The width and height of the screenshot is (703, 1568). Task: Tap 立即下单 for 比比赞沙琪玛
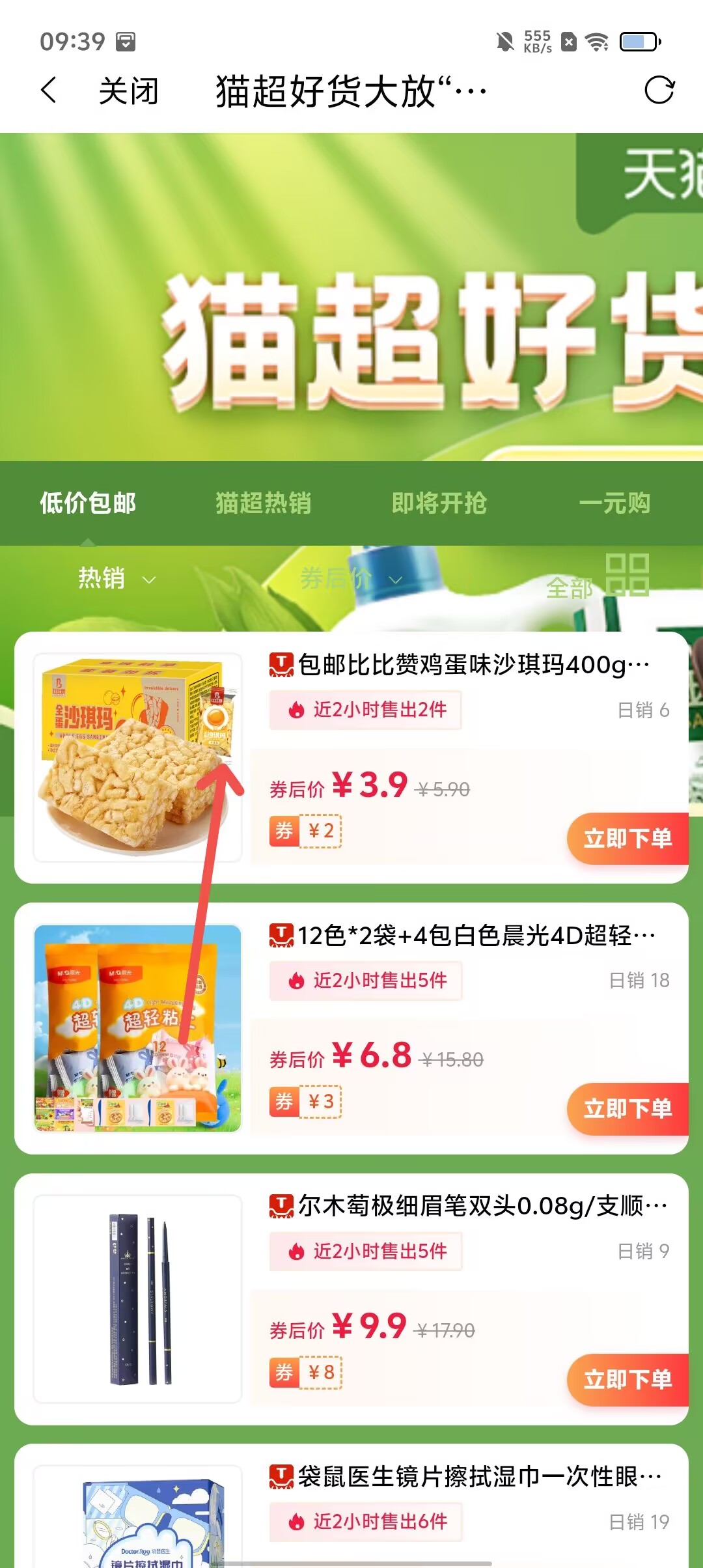[627, 838]
